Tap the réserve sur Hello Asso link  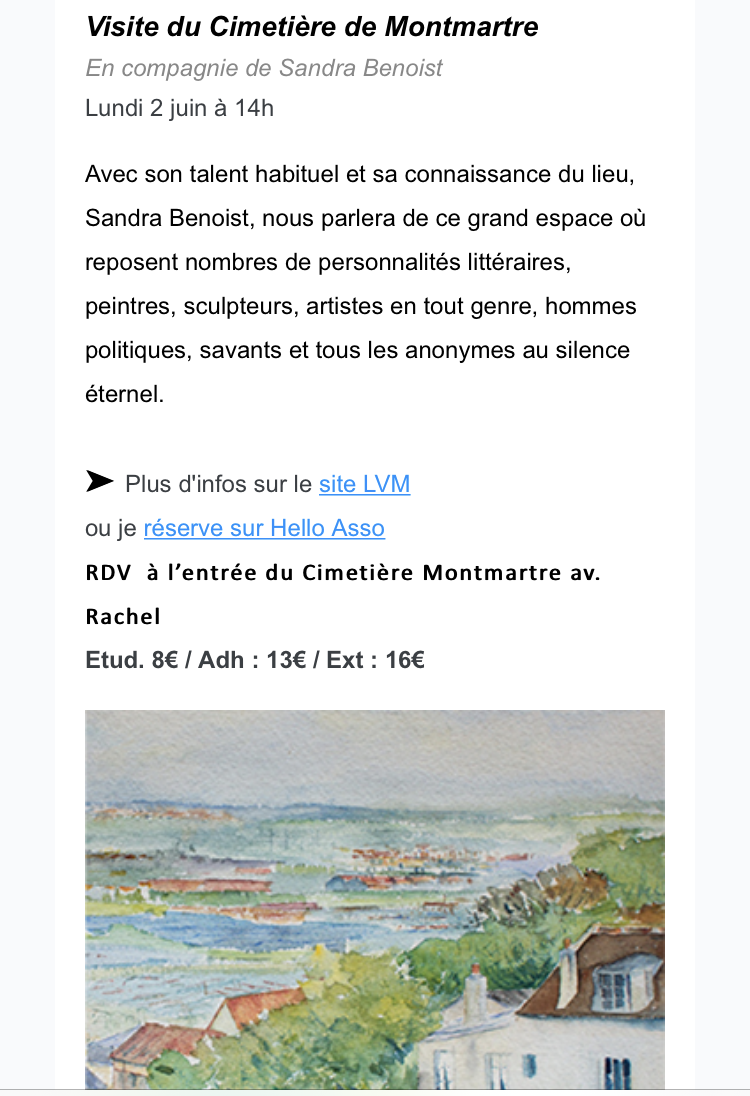264,528
